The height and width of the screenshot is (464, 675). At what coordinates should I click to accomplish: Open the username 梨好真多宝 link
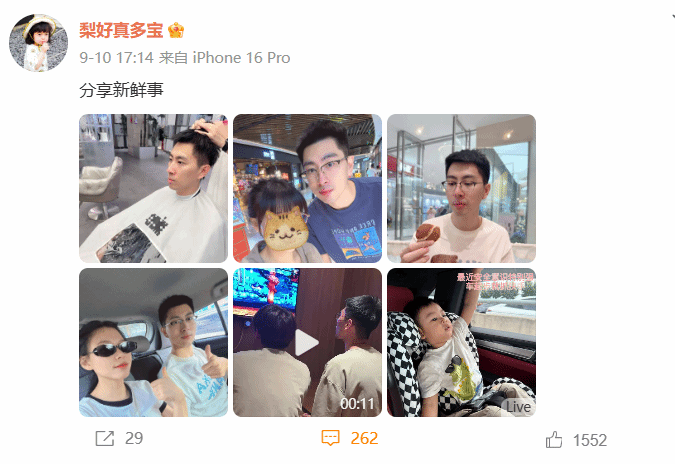[121, 30]
